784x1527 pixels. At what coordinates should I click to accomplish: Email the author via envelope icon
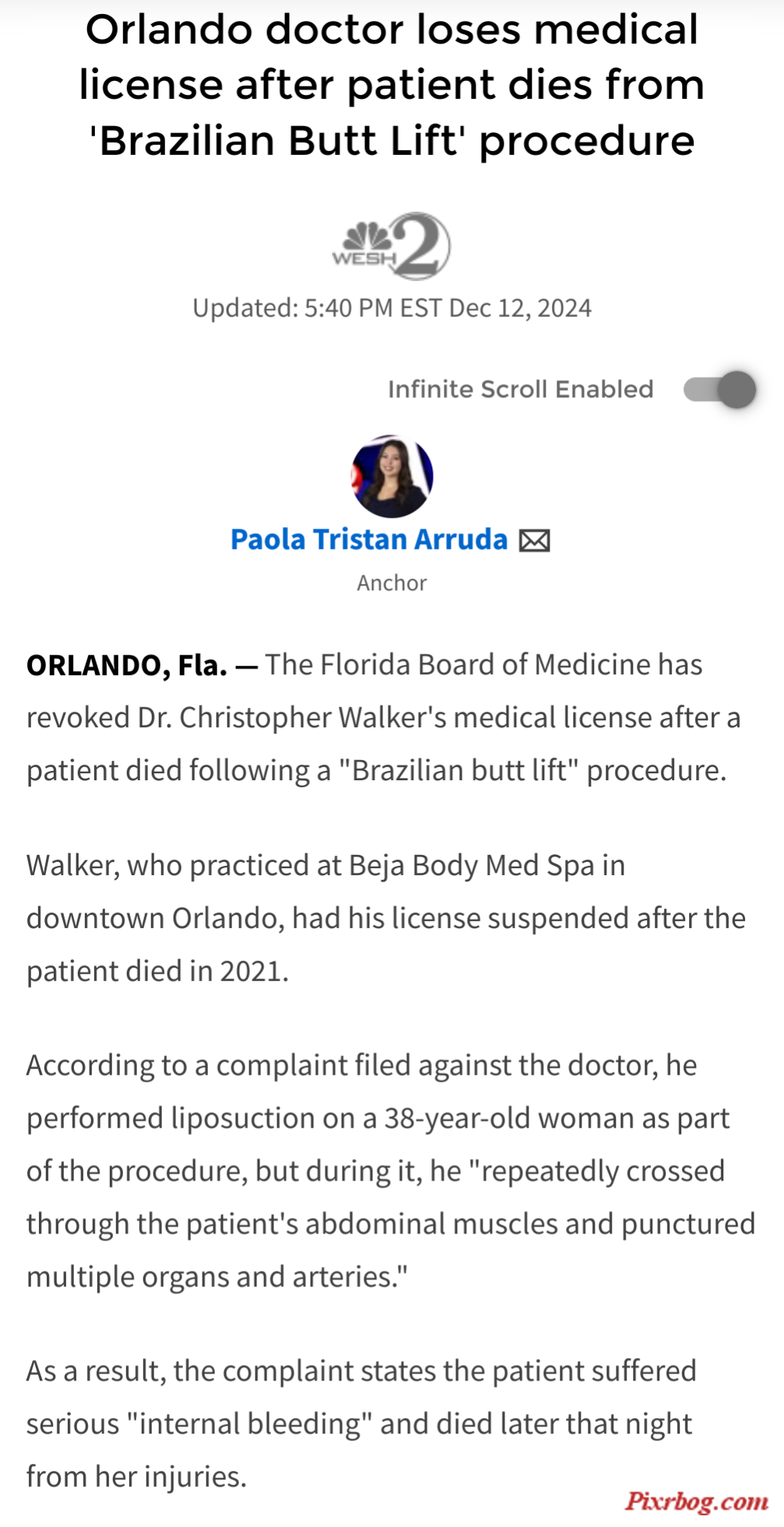[x=535, y=540]
